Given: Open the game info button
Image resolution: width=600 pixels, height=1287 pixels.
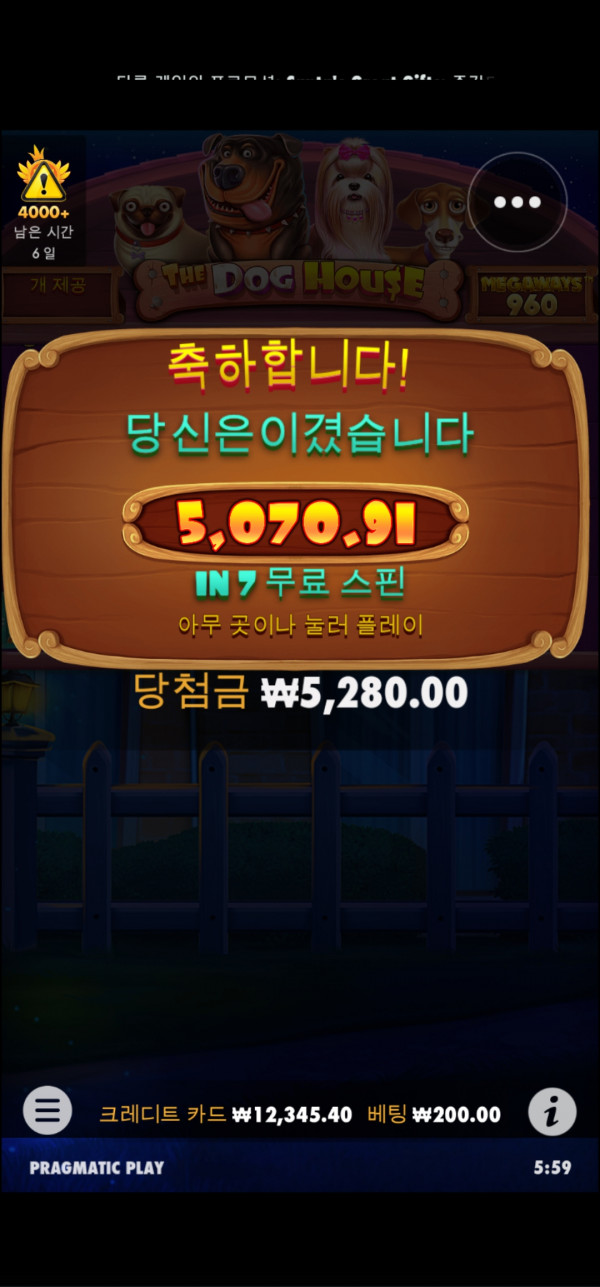Looking at the screenshot, I should click(552, 1111).
